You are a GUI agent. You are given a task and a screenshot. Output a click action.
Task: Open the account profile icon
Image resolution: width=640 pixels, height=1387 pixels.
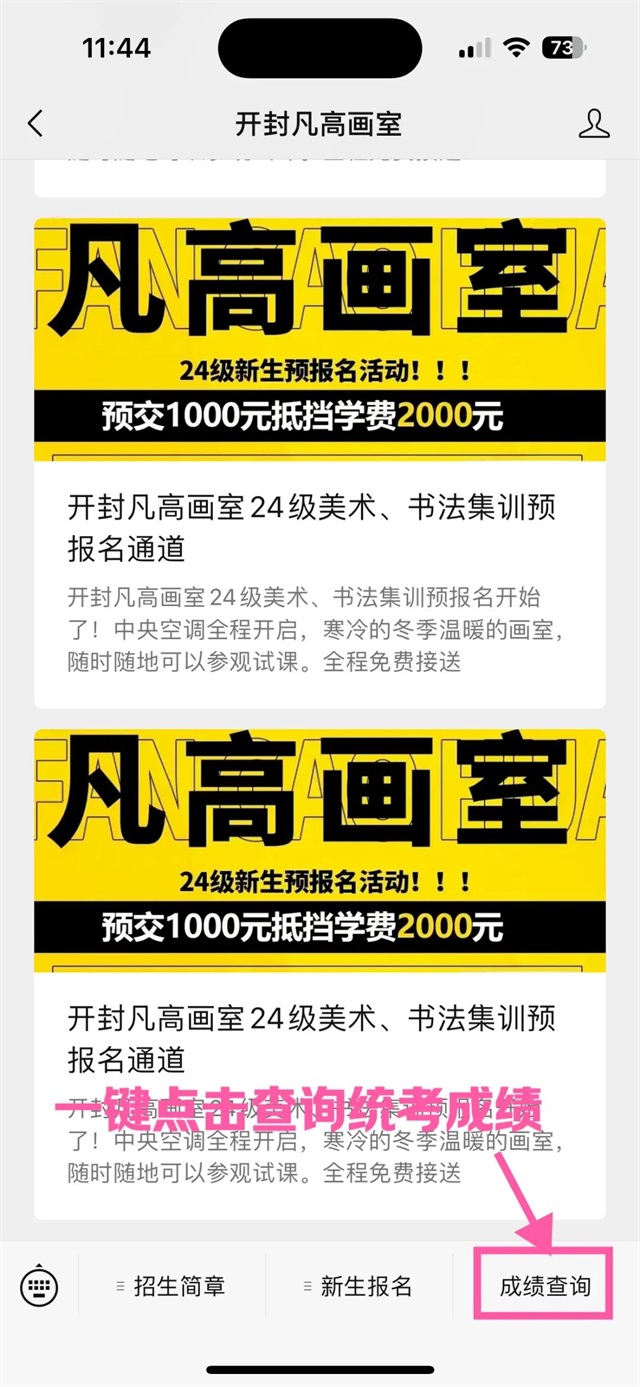pyautogui.click(x=594, y=124)
